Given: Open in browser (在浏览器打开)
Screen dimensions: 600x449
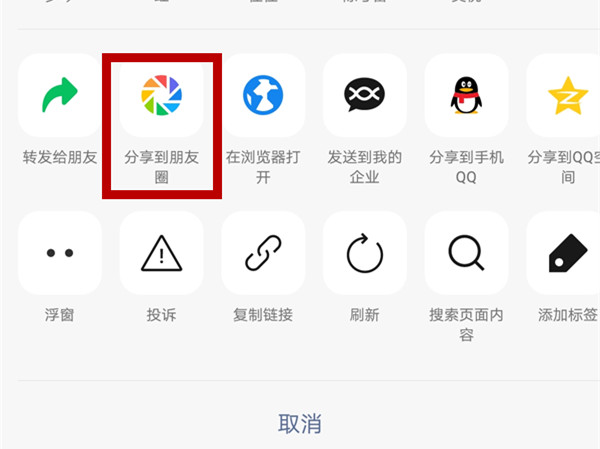Looking at the screenshot, I should (x=263, y=96).
